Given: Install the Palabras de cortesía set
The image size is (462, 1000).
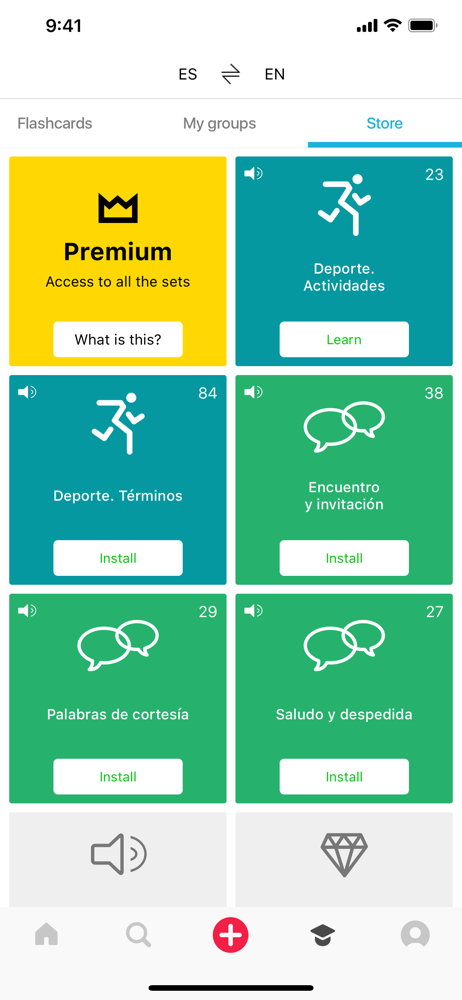Looking at the screenshot, I should click(x=118, y=777).
